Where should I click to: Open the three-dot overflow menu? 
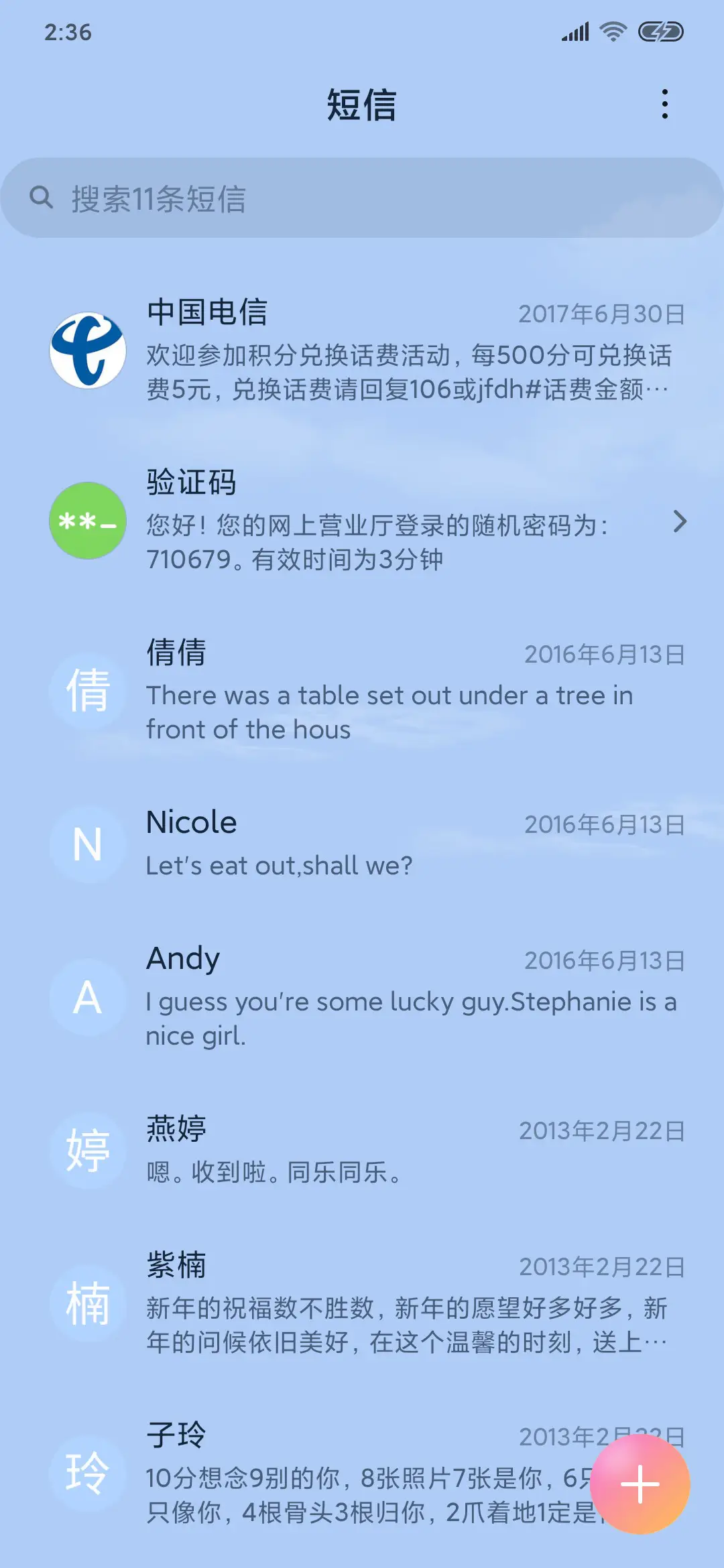tap(664, 105)
